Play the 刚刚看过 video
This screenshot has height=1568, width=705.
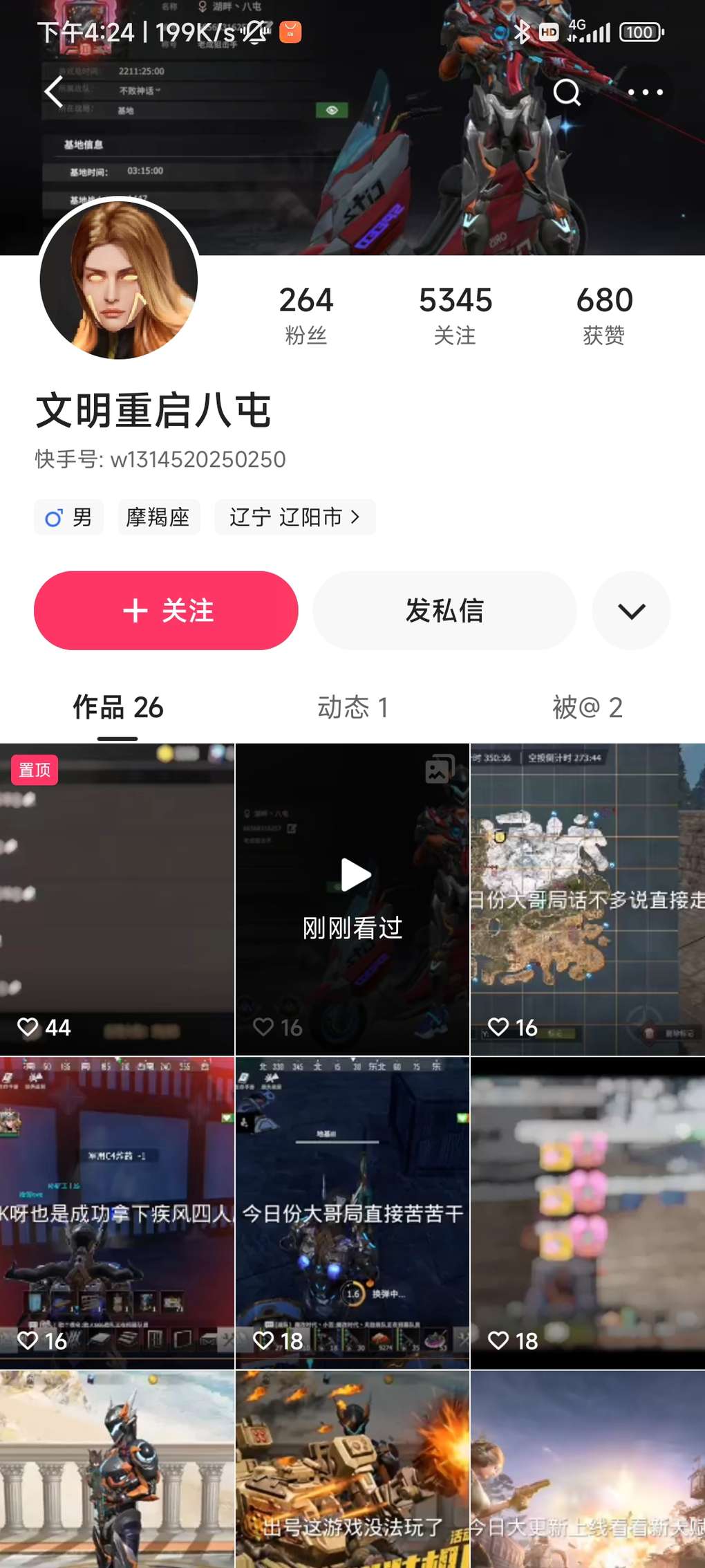click(352, 899)
